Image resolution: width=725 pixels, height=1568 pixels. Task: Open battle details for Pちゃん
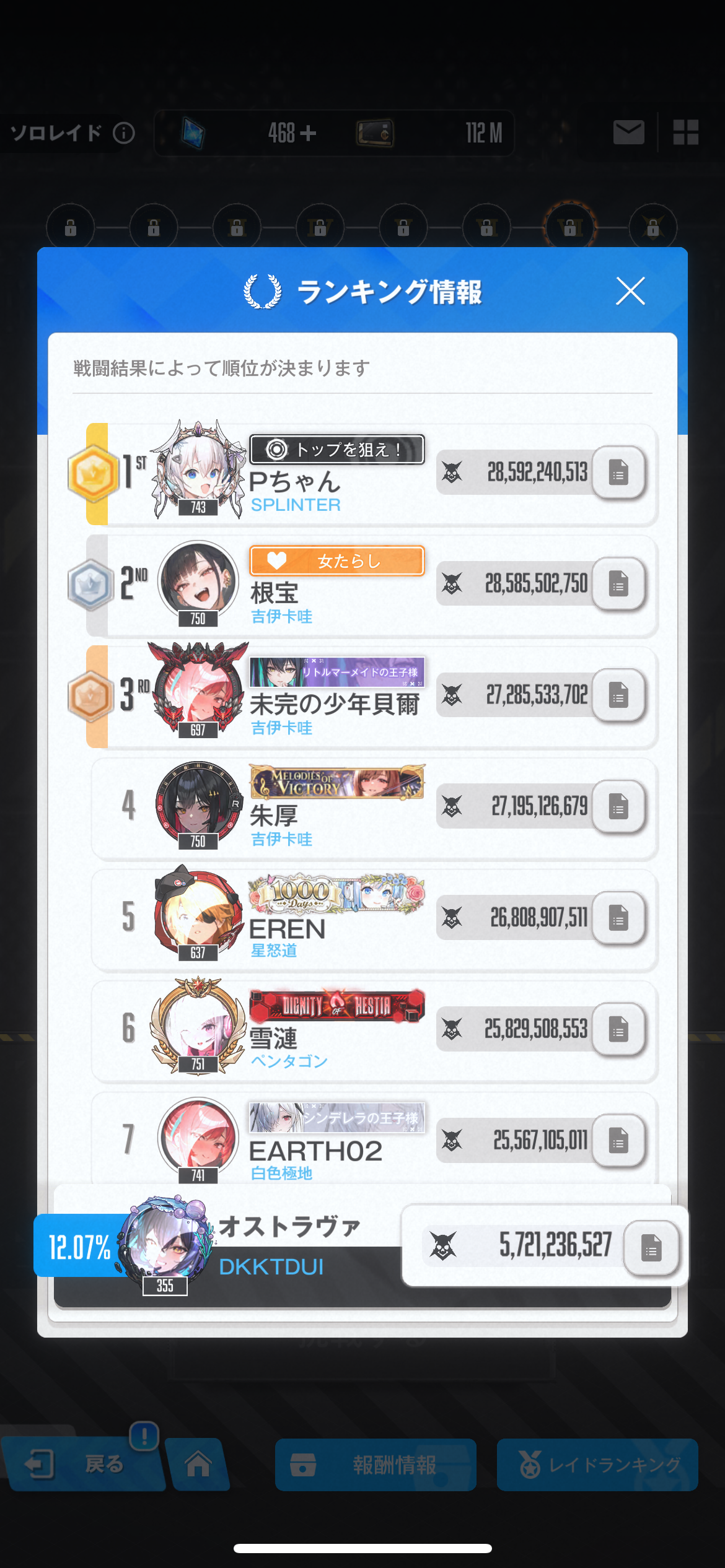618,473
